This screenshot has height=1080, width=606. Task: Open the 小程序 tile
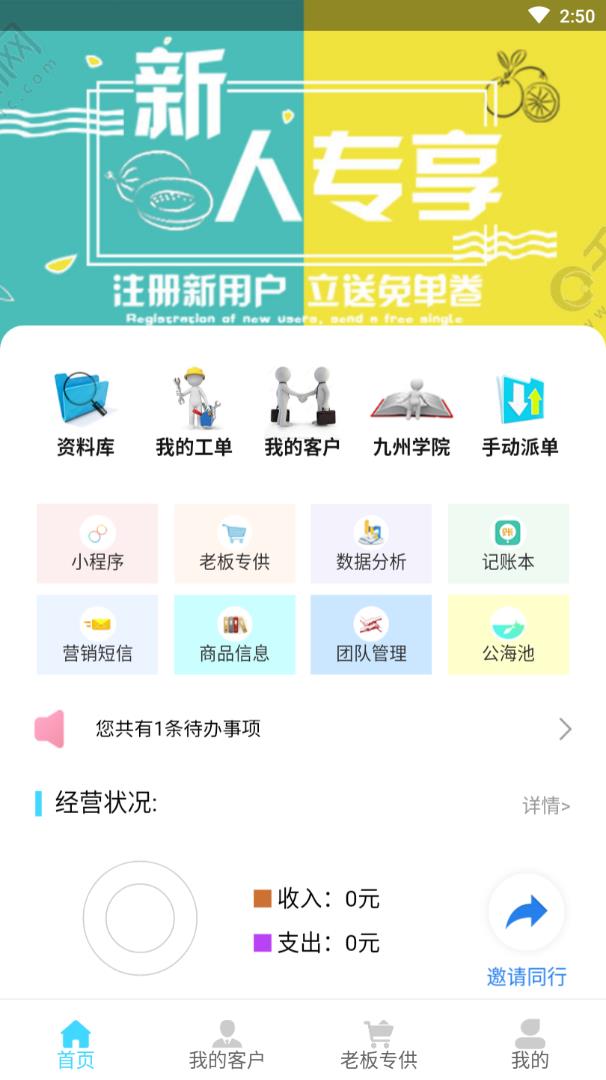click(97, 543)
